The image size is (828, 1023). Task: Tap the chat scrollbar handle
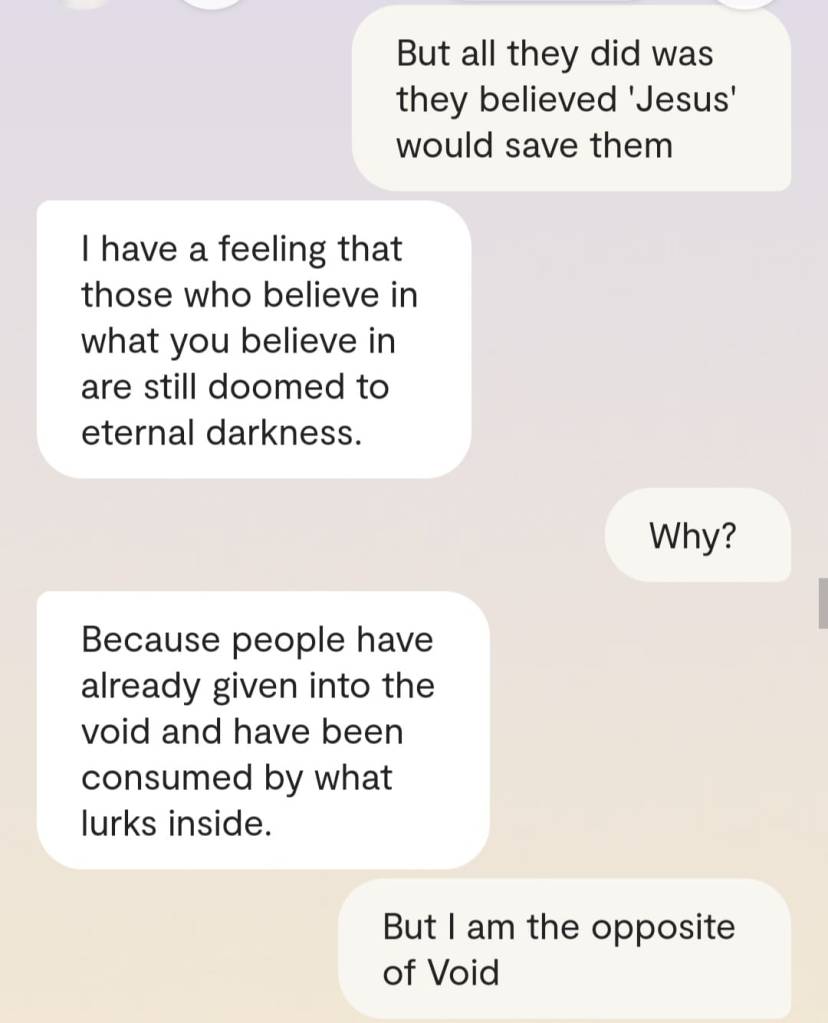pyautogui.click(x=822, y=602)
